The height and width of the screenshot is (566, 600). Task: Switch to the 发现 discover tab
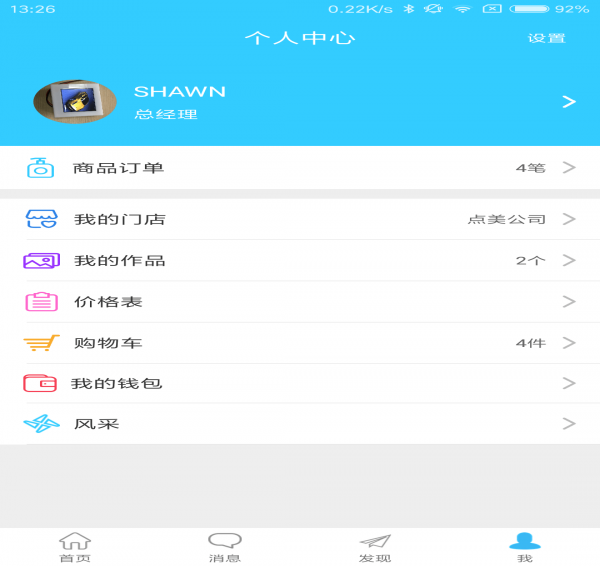[x=375, y=547]
